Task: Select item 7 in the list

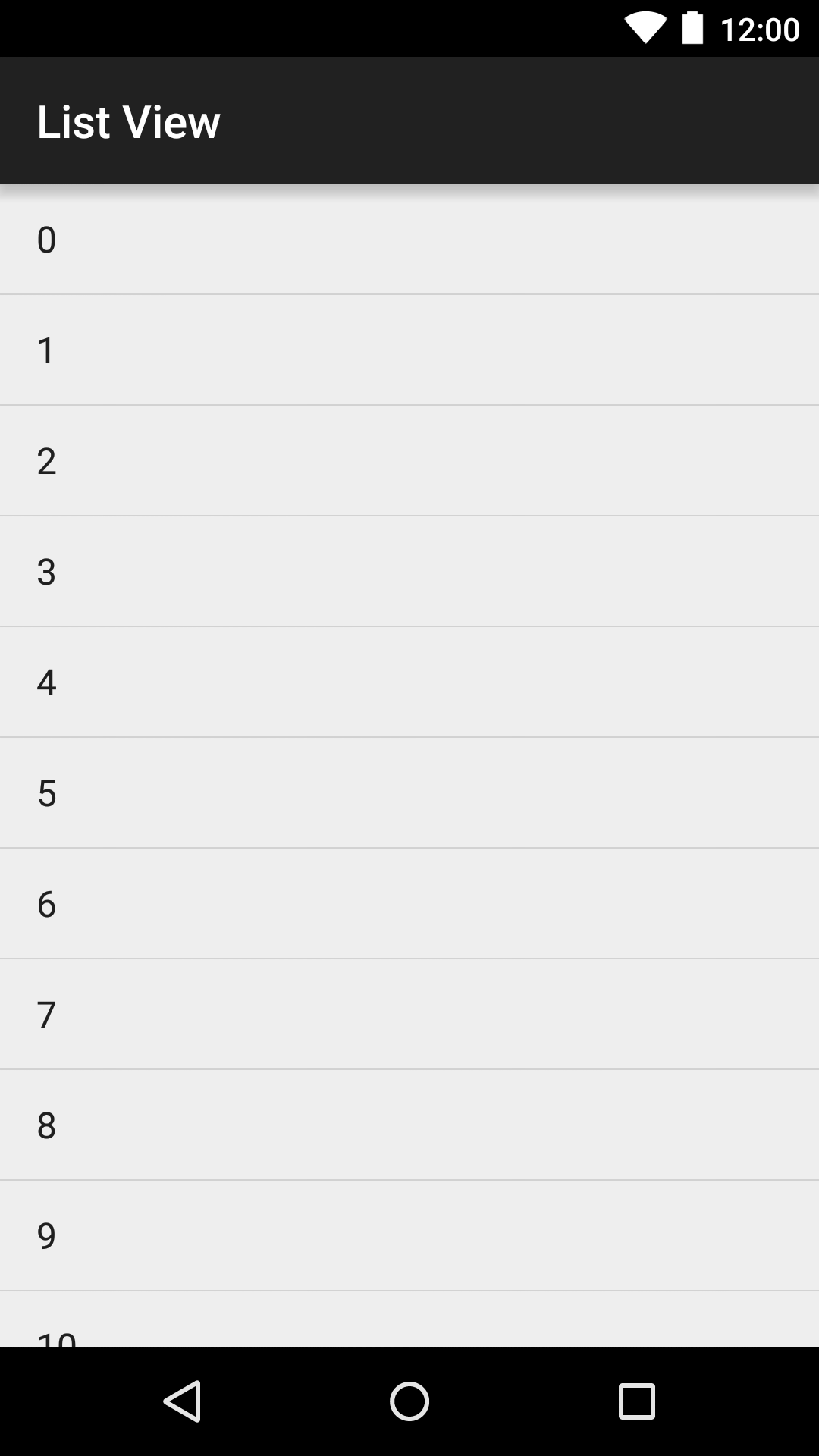Action: point(409,1013)
